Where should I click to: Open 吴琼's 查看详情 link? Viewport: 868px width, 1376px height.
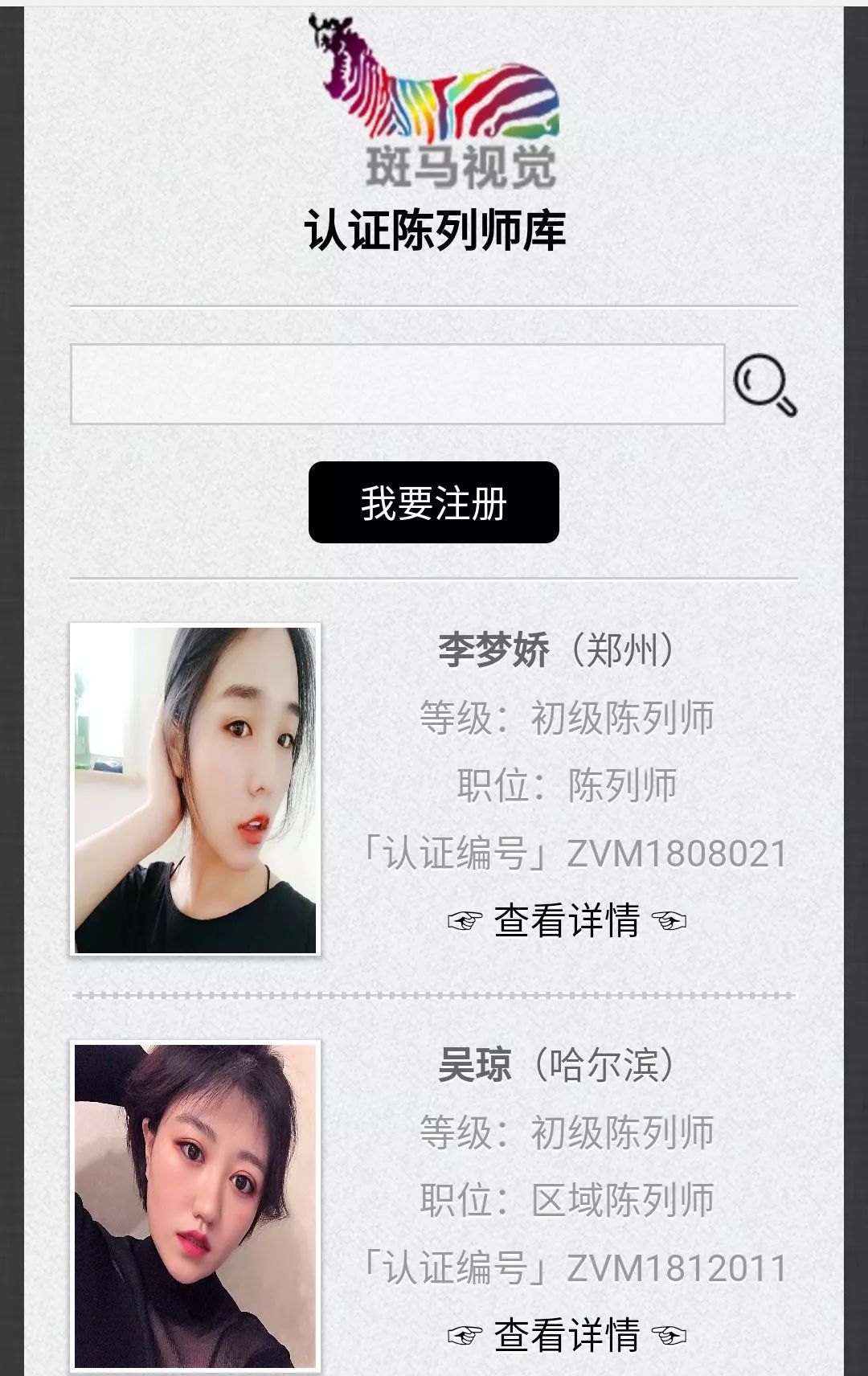coord(567,1335)
